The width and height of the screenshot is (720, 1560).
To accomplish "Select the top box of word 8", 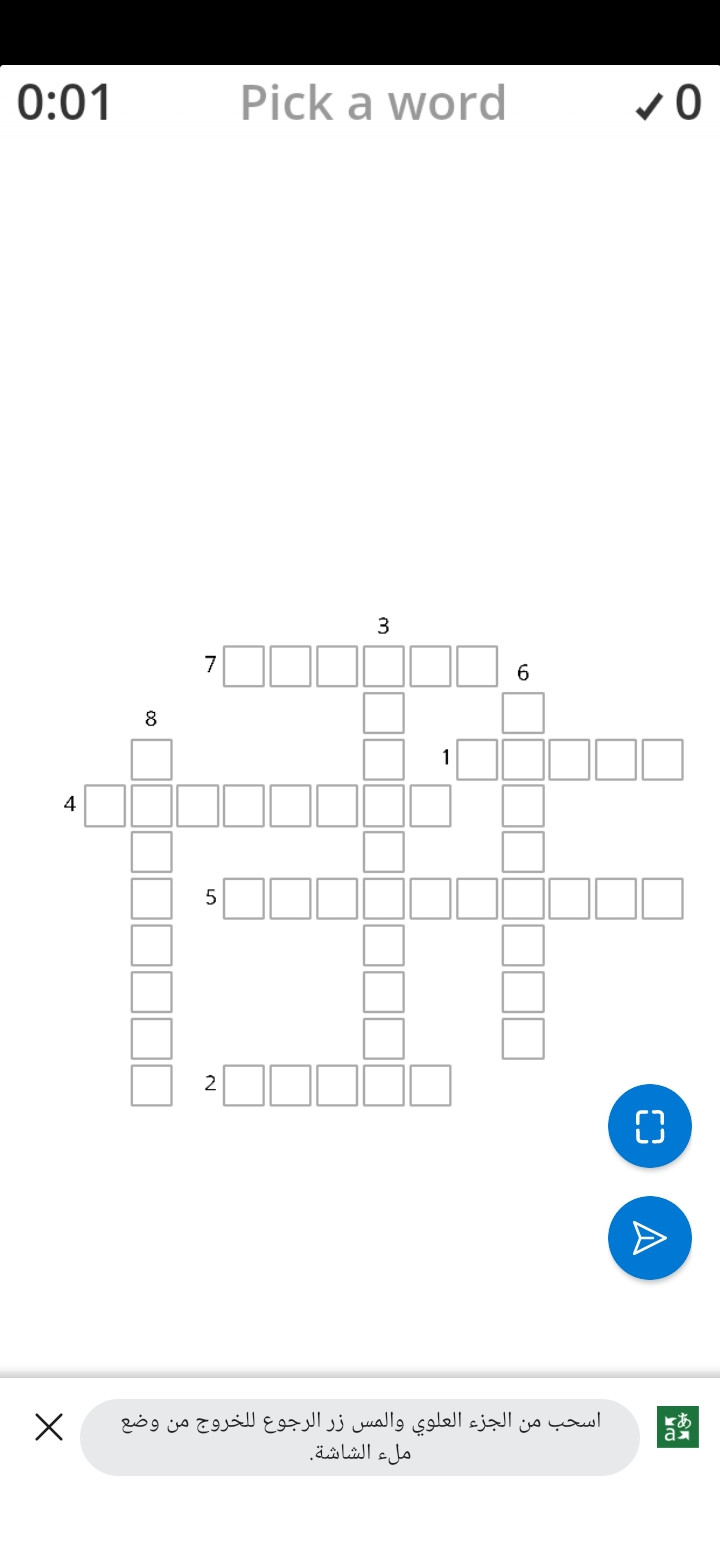I will click(151, 759).
